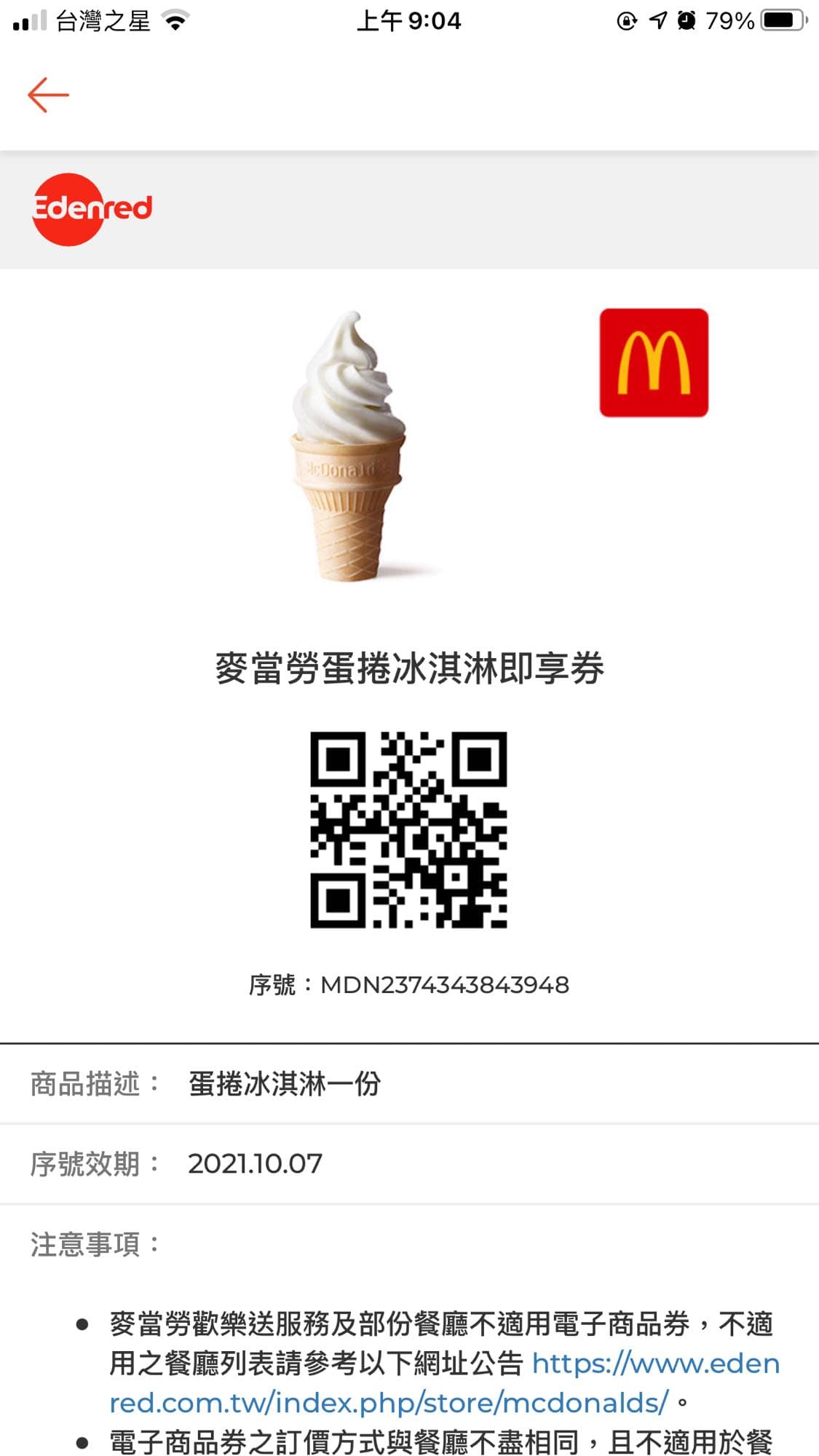Tap the battery indicator in the status bar
This screenshot has height=1456, width=819.
point(783,20)
